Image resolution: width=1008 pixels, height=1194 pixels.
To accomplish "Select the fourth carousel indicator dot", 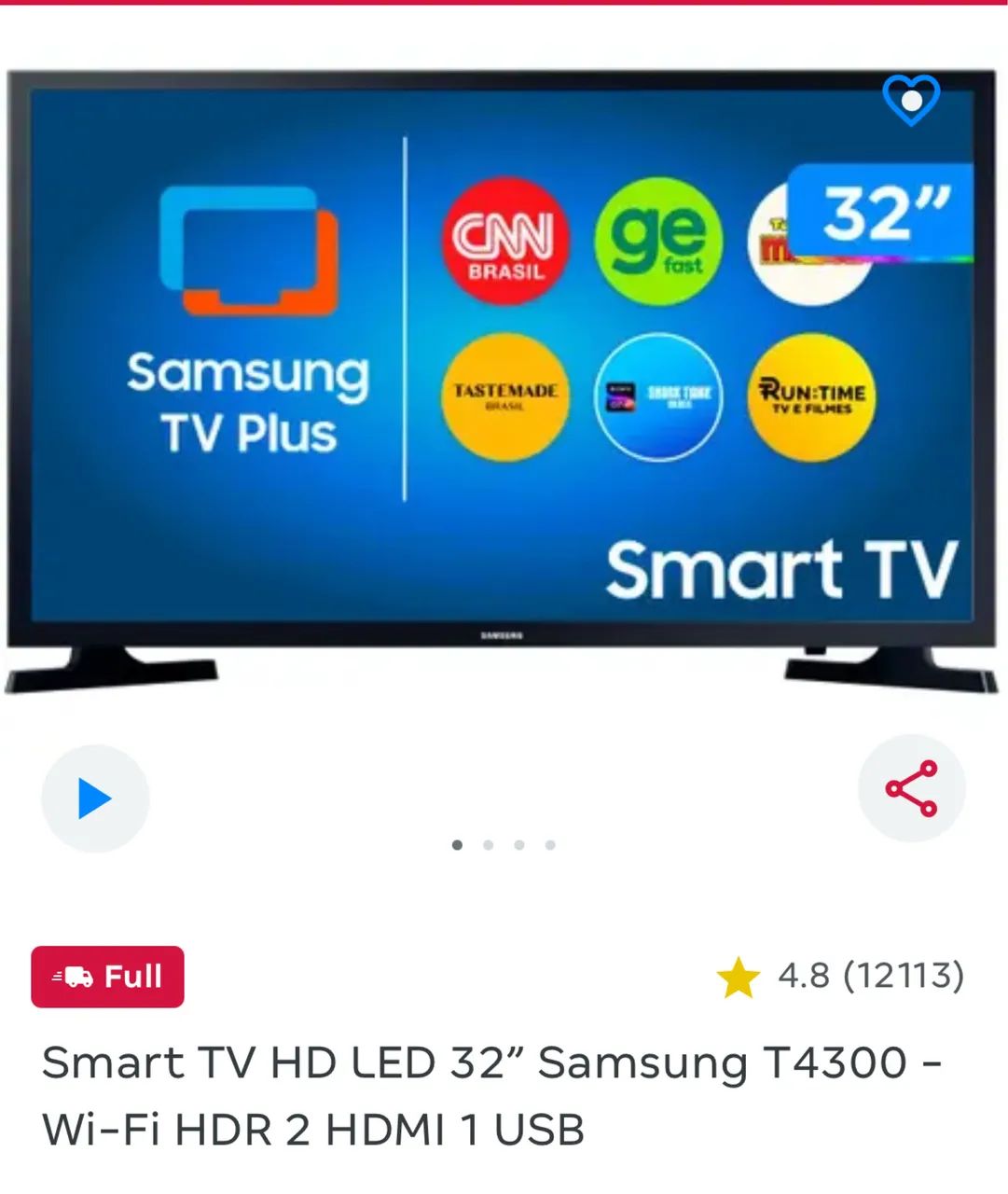I will [550, 844].
